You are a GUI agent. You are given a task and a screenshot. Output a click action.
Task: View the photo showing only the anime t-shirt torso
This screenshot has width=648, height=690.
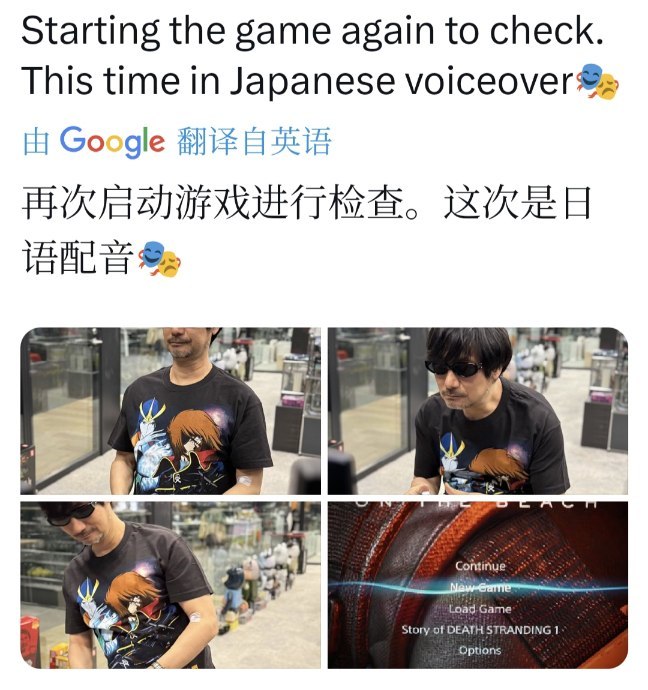(x=171, y=411)
